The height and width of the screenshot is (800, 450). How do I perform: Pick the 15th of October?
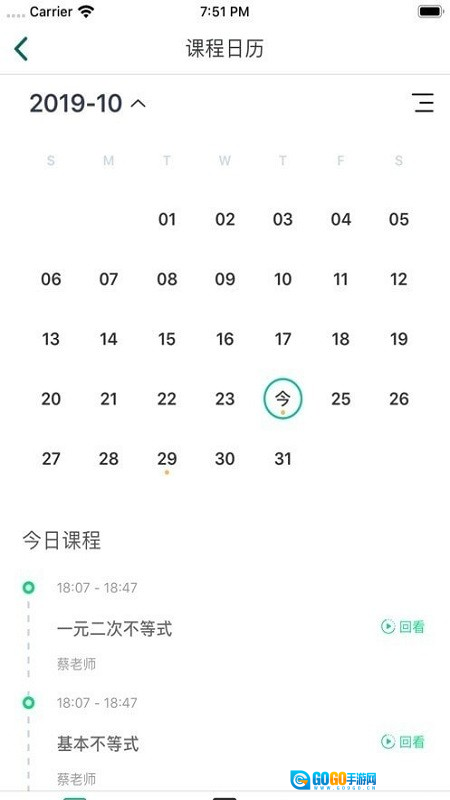(167, 339)
